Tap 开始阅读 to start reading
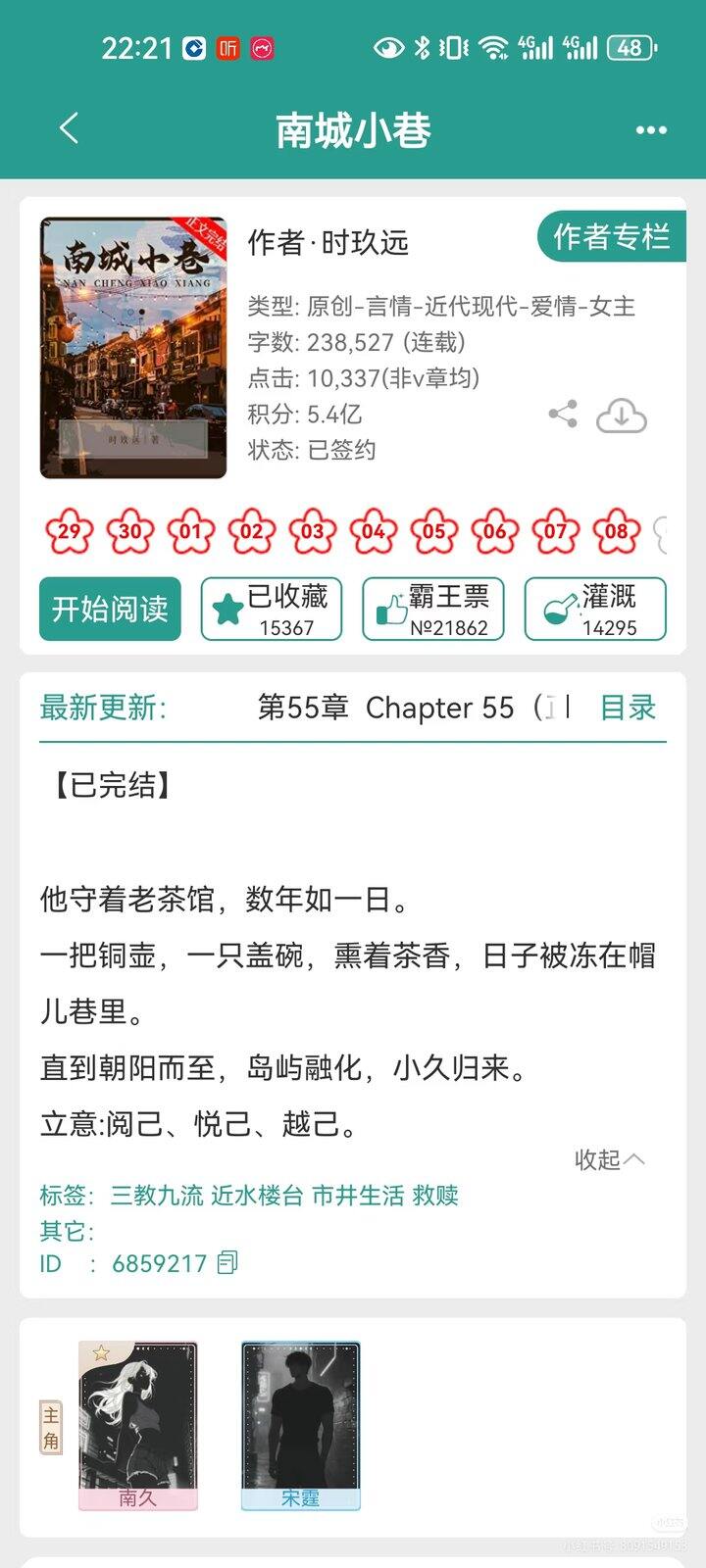The height and width of the screenshot is (1568, 706). pos(110,609)
